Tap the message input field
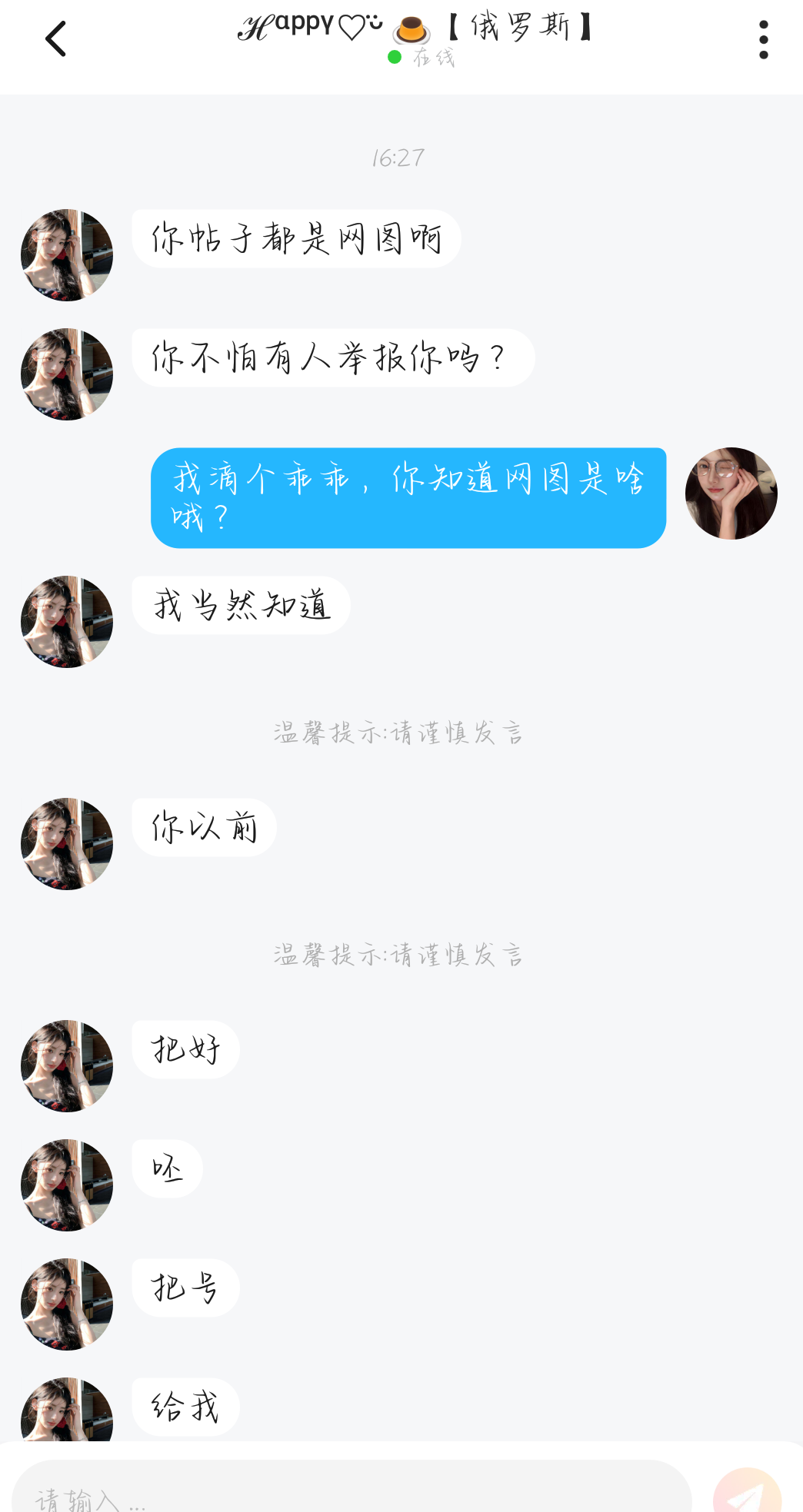 click(352, 1492)
